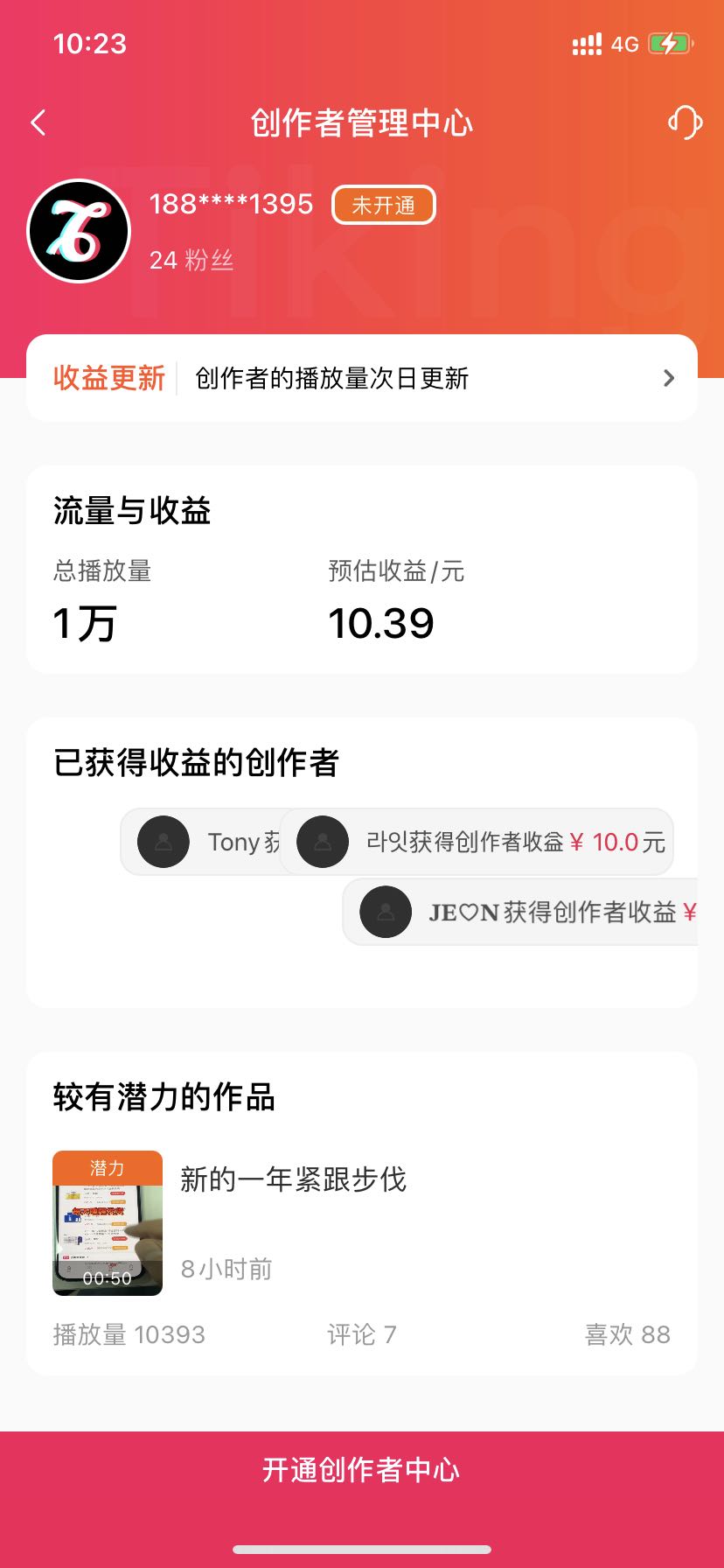Viewport: 724px width, 1568px height.
Task: Open customer service via headset icon
Action: (x=686, y=122)
